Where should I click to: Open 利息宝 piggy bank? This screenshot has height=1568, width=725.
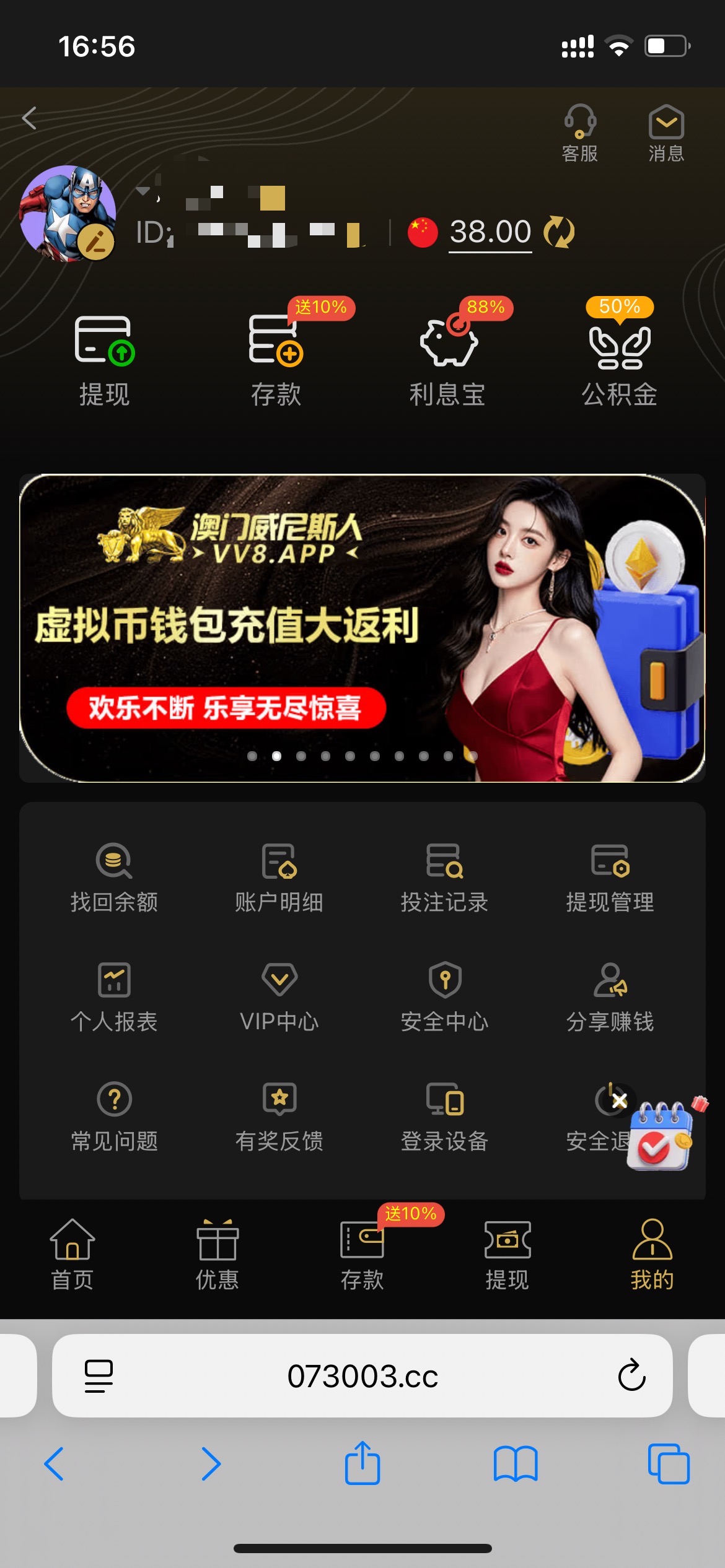pos(447,359)
